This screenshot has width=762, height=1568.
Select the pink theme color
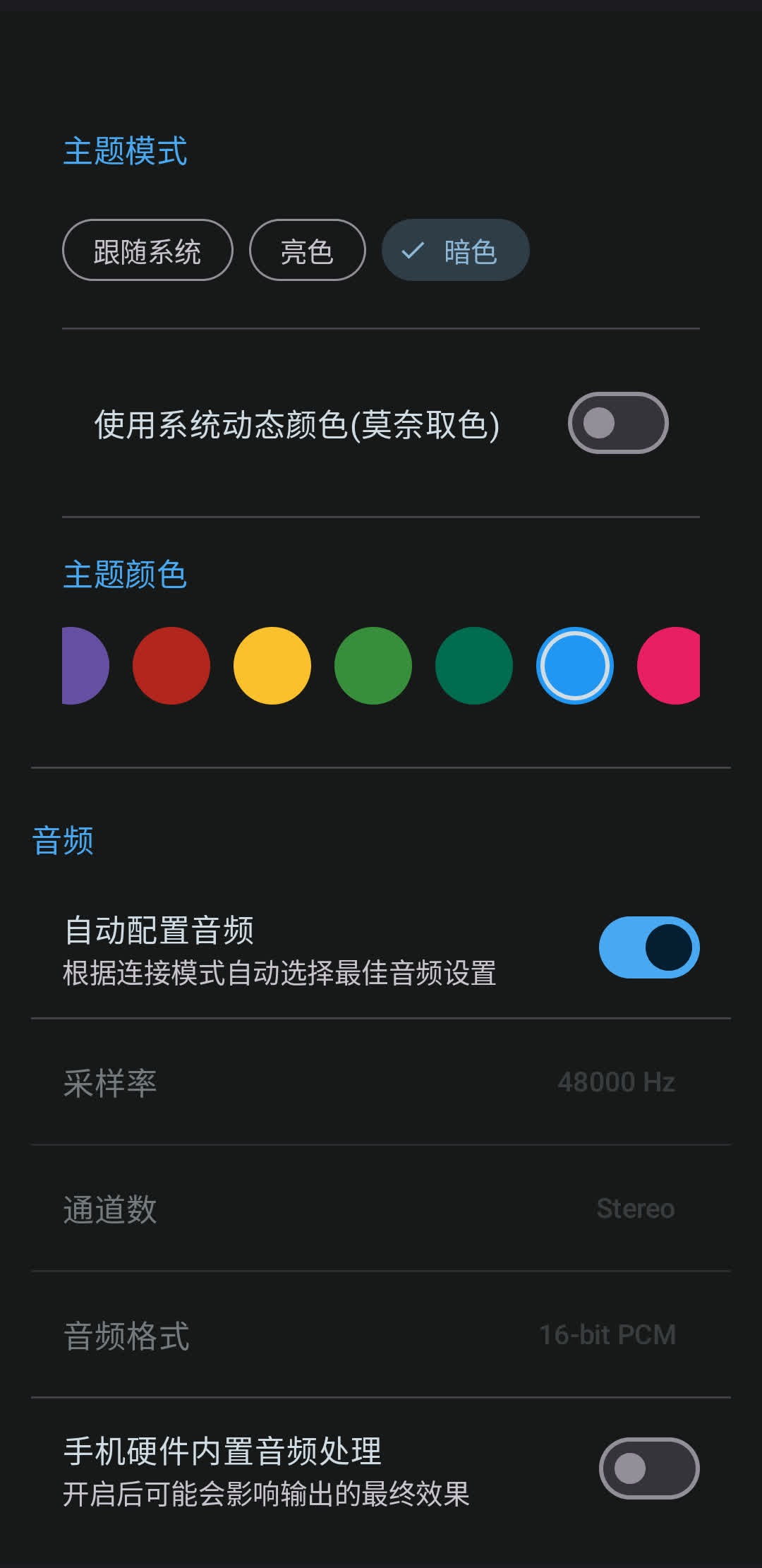pyautogui.click(x=674, y=664)
